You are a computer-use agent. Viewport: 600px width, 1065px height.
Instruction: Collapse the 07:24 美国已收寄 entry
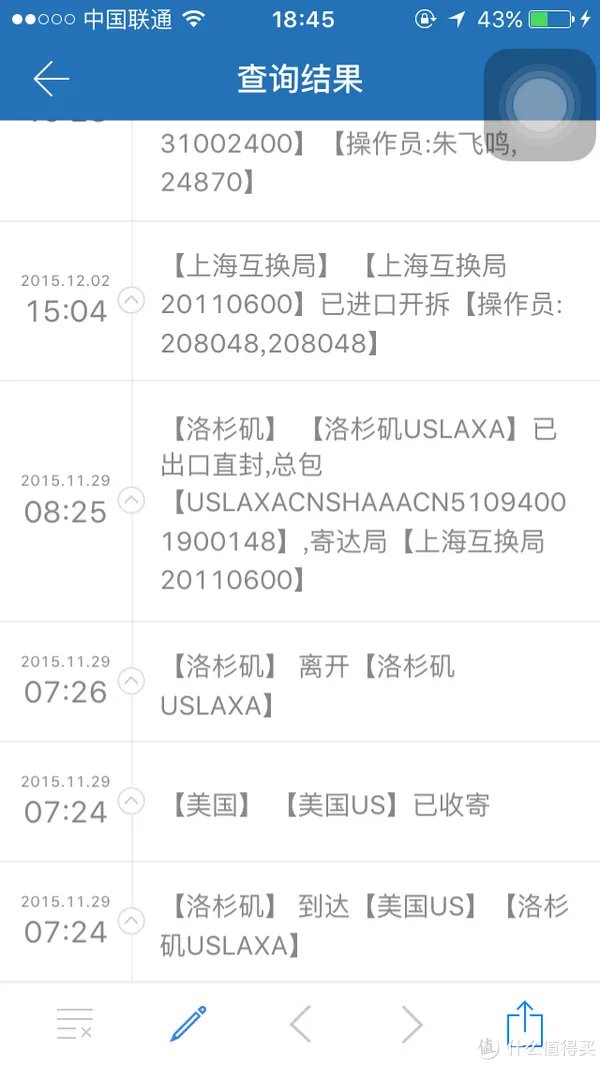[131, 801]
